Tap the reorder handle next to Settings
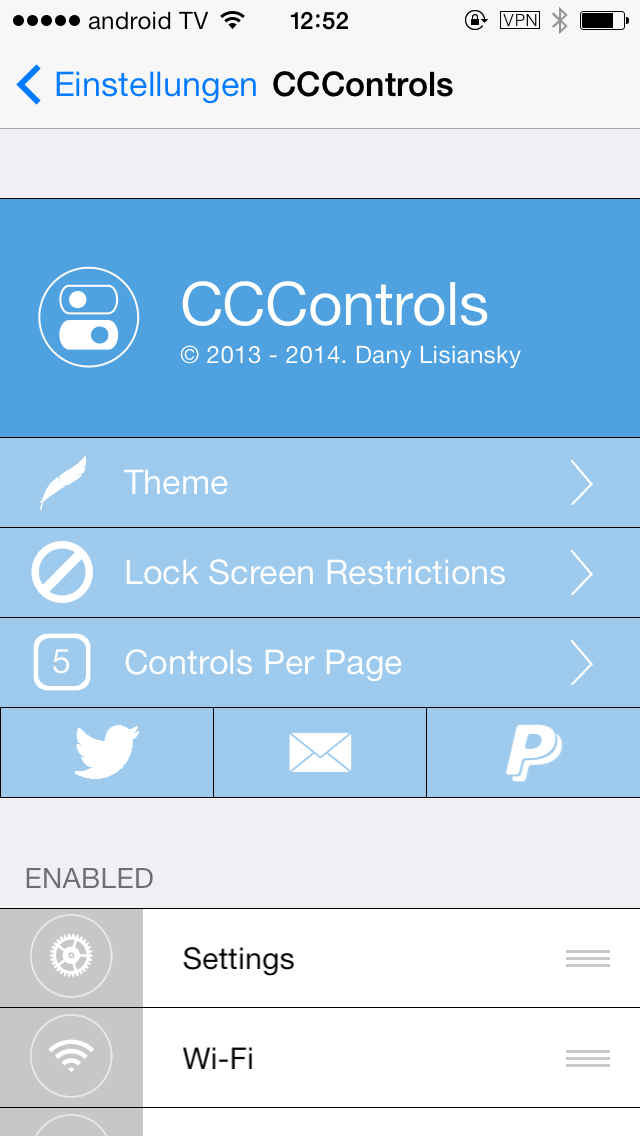This screenshot has height=1136, width=640. [587, 958]
